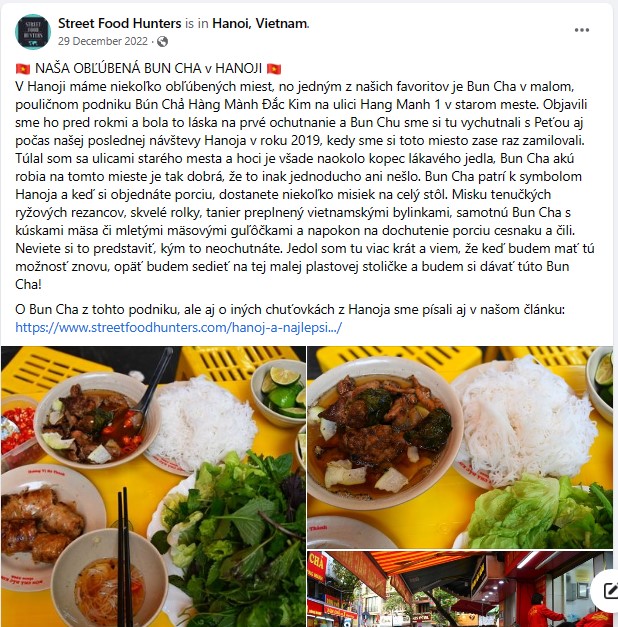Open the 29 December 2022 post timestamp
Screen dimensions: 618x627
[x=103, y=42]
